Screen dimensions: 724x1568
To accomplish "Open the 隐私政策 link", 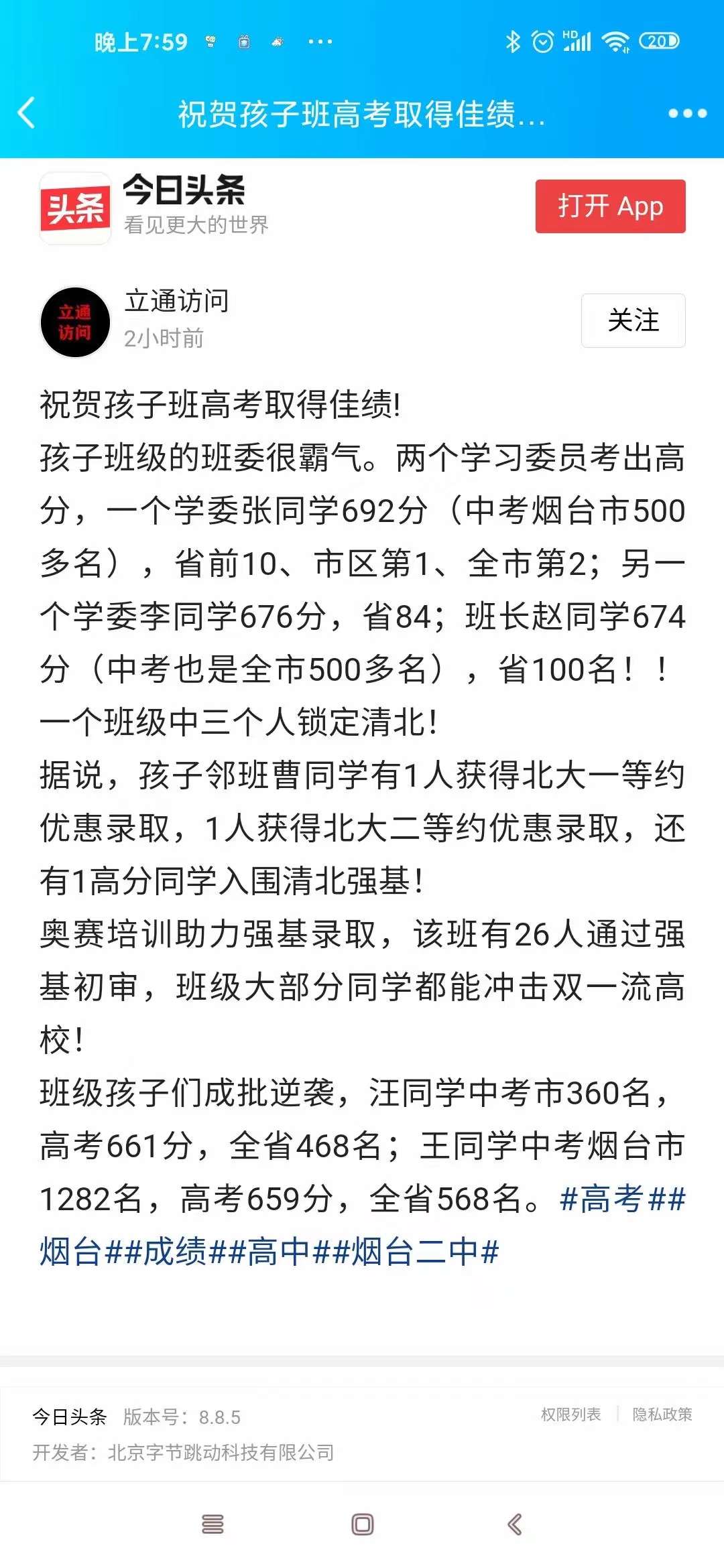I will pyautogui.click(x=662, y=1414).
